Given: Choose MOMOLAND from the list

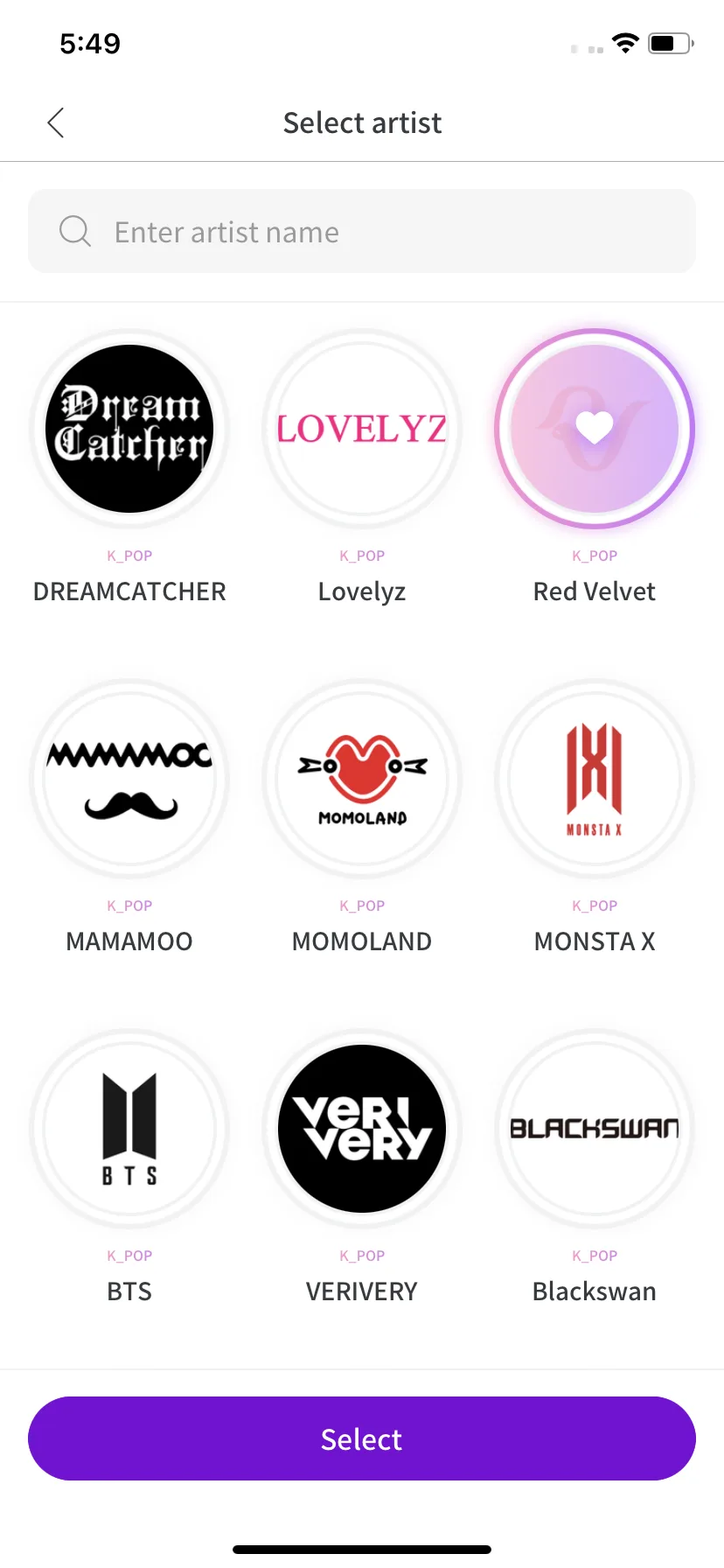Looking at the screenshot, I should [x=362, y=779].
